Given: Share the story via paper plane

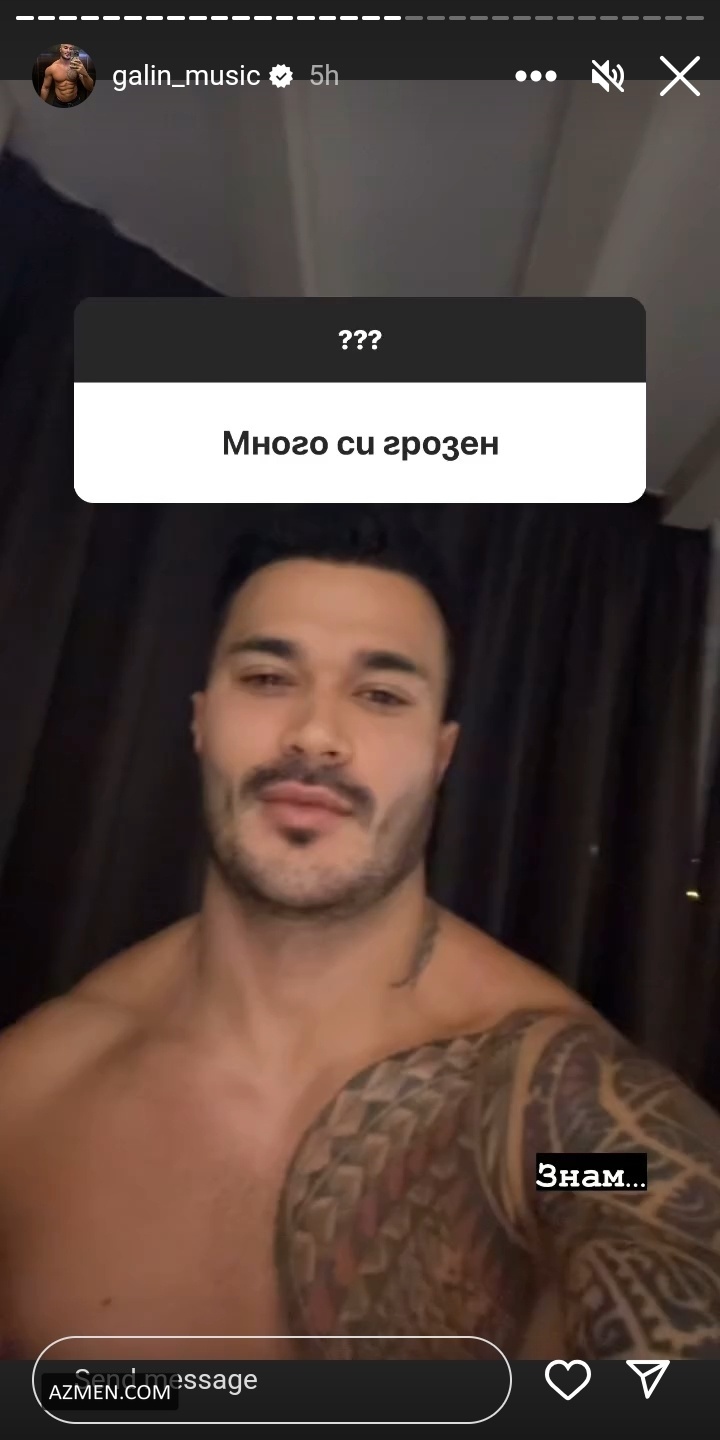Looking at the screenshot, I should click(648, 1380).
